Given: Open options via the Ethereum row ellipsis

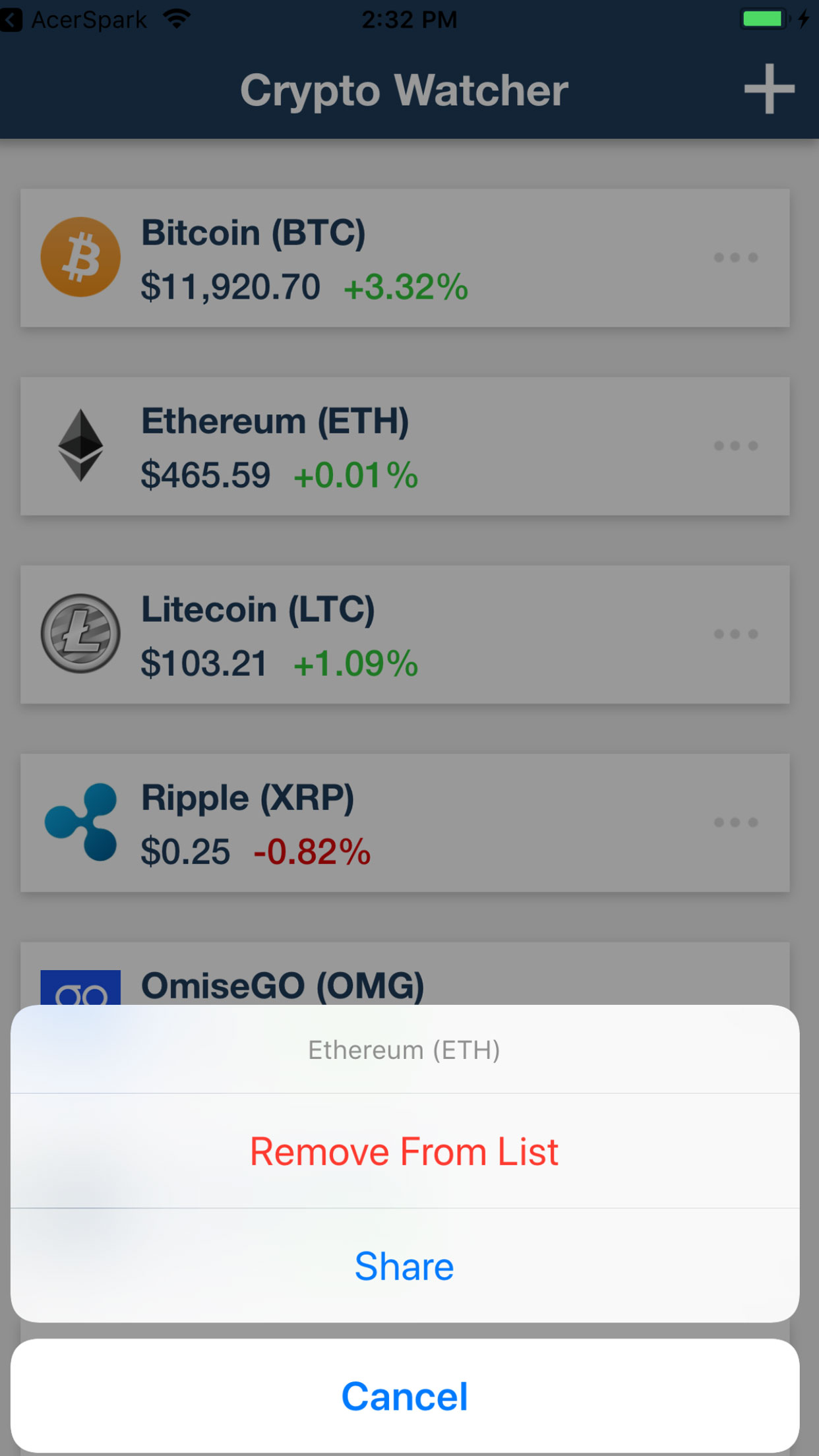Looking at the screenshot, I should [x=736, y=445].
